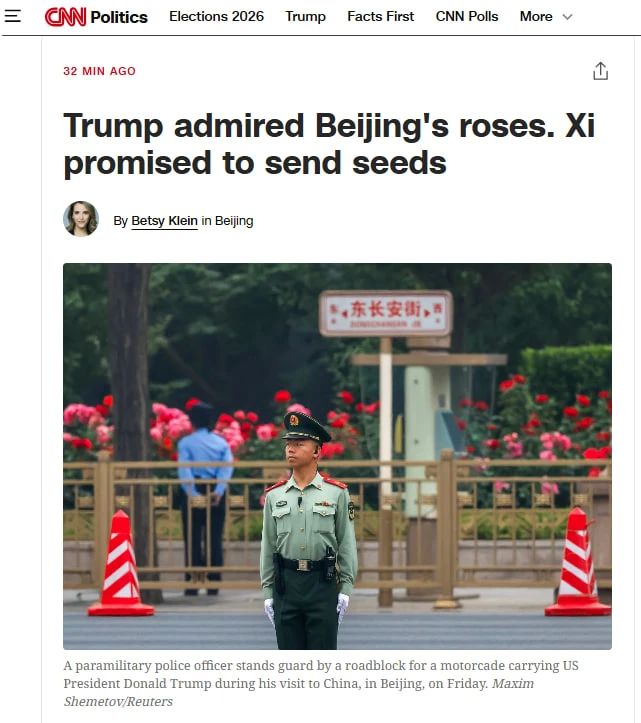Screen dimensions: 641x723
Task: Open Betsy Klein's author profile
Action: (164, 221)
